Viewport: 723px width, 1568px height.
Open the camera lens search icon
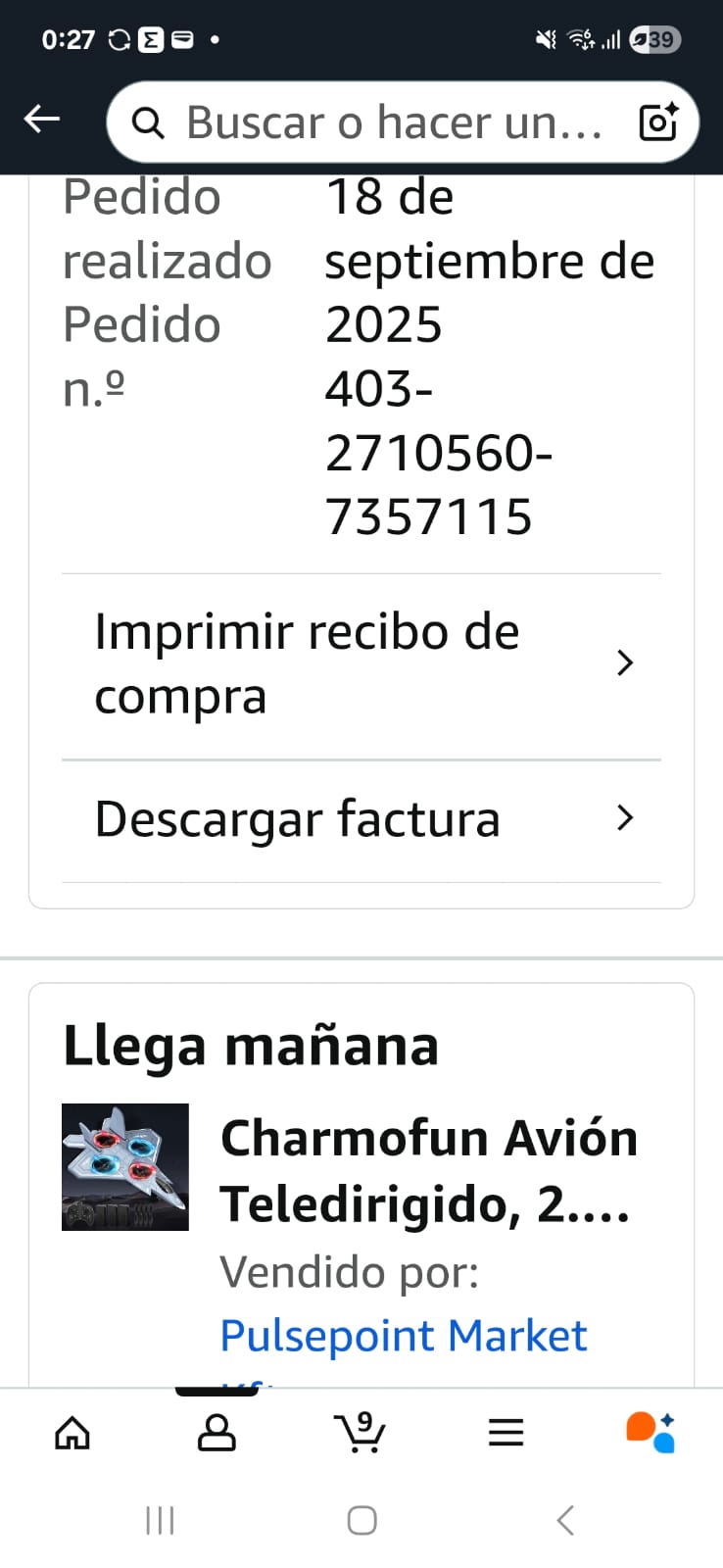pos(658,122)
